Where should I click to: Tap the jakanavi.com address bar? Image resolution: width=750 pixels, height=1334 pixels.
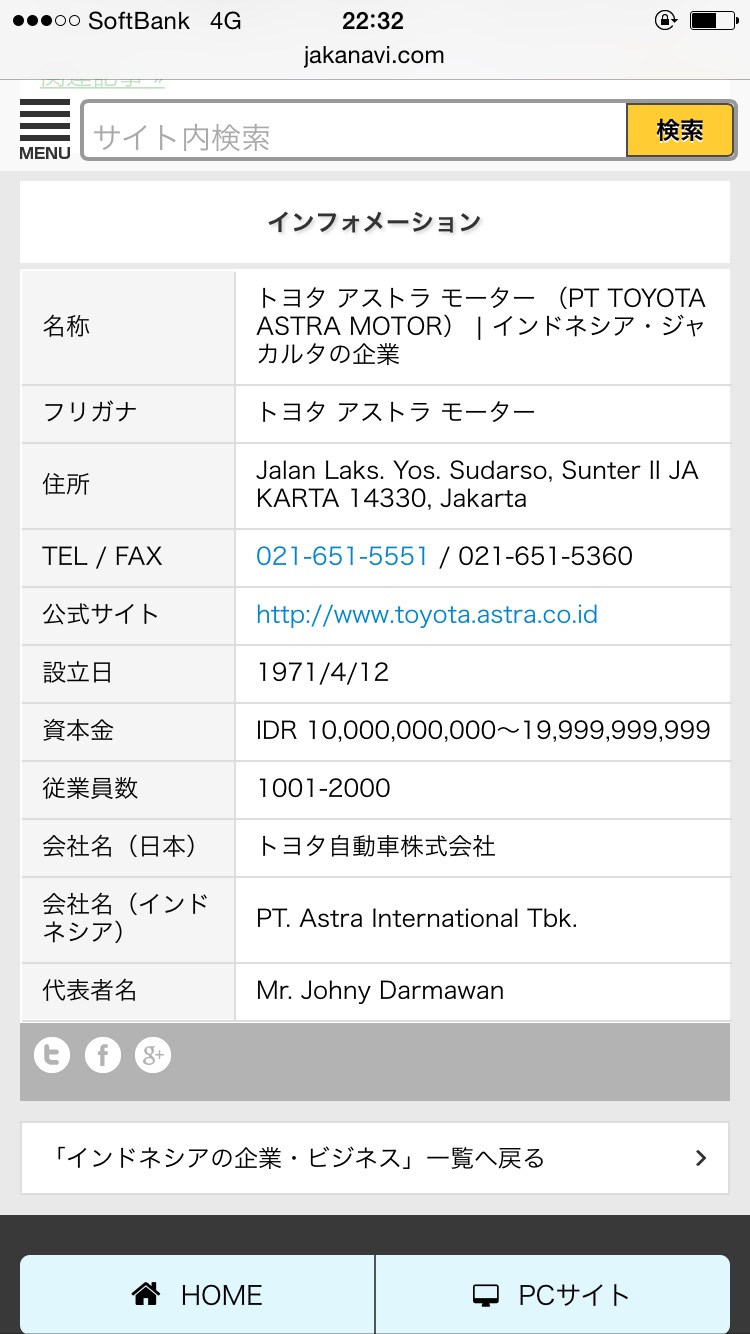pos(374,56)
